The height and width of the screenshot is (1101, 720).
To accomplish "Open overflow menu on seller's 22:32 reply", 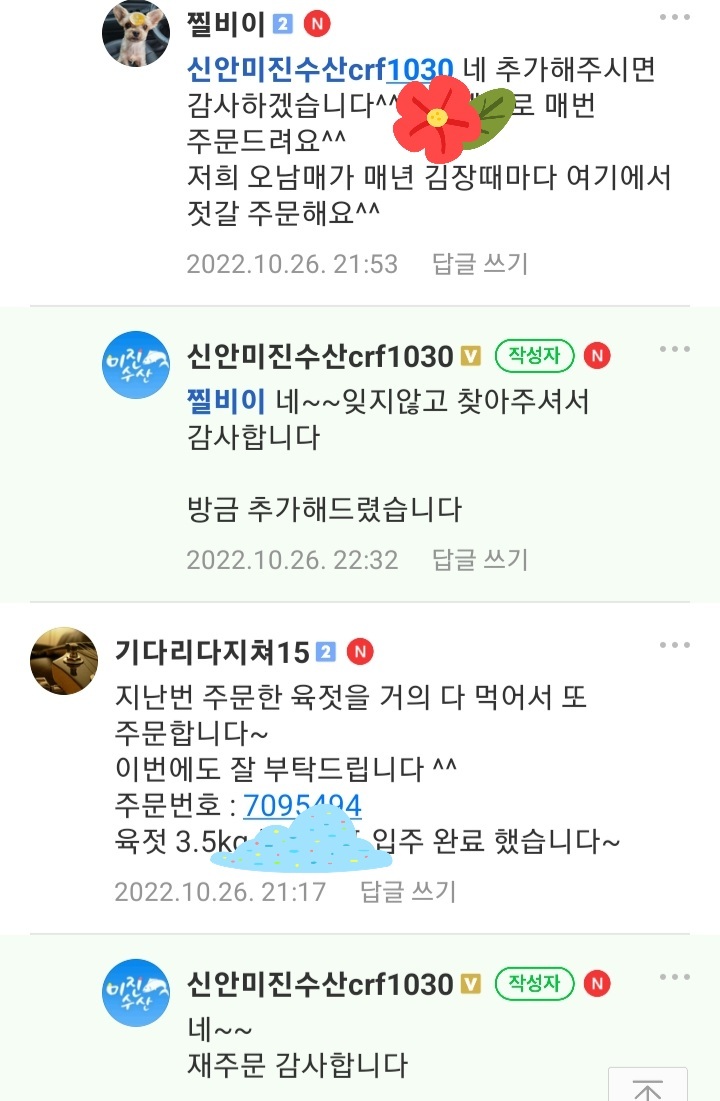I will point(674,349).
